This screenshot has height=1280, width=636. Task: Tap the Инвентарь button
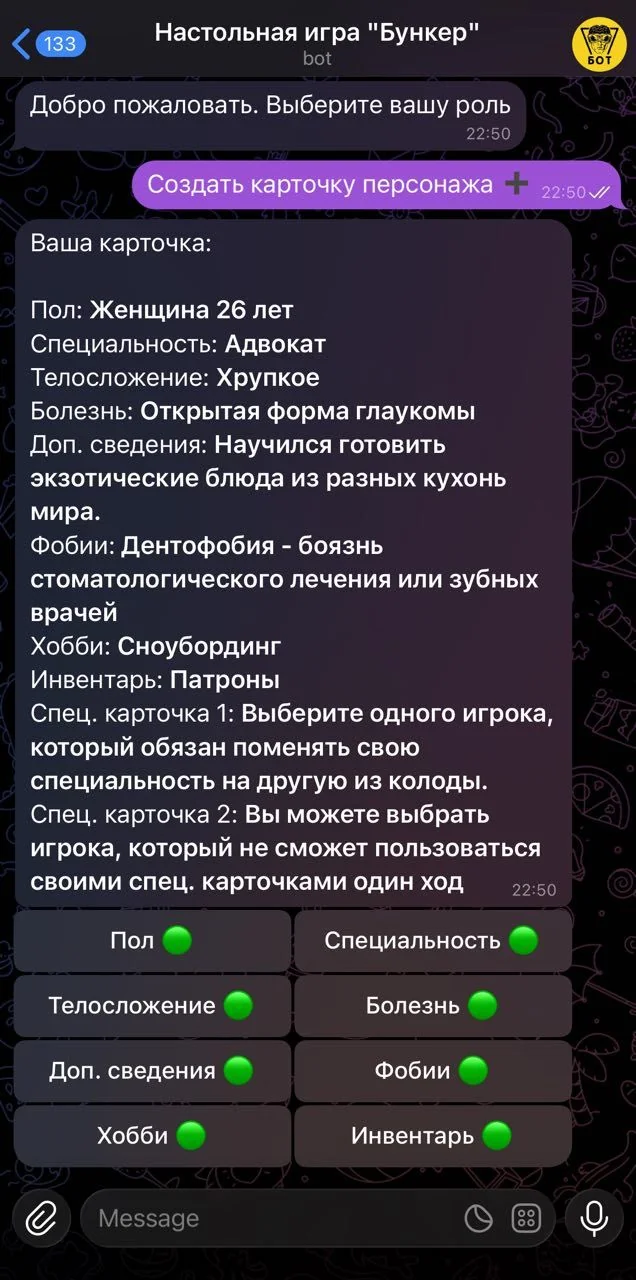(x=432, y=1135)
